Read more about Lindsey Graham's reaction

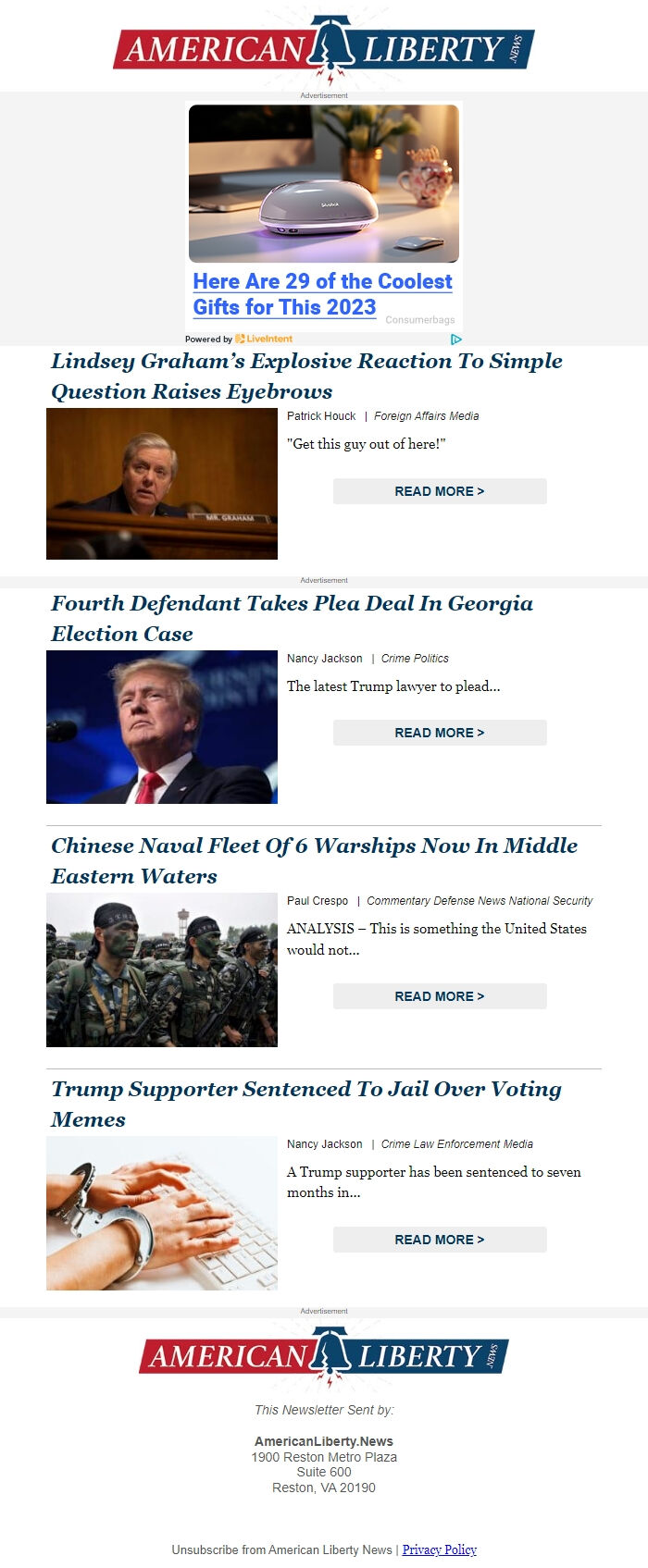click(440, 491)
